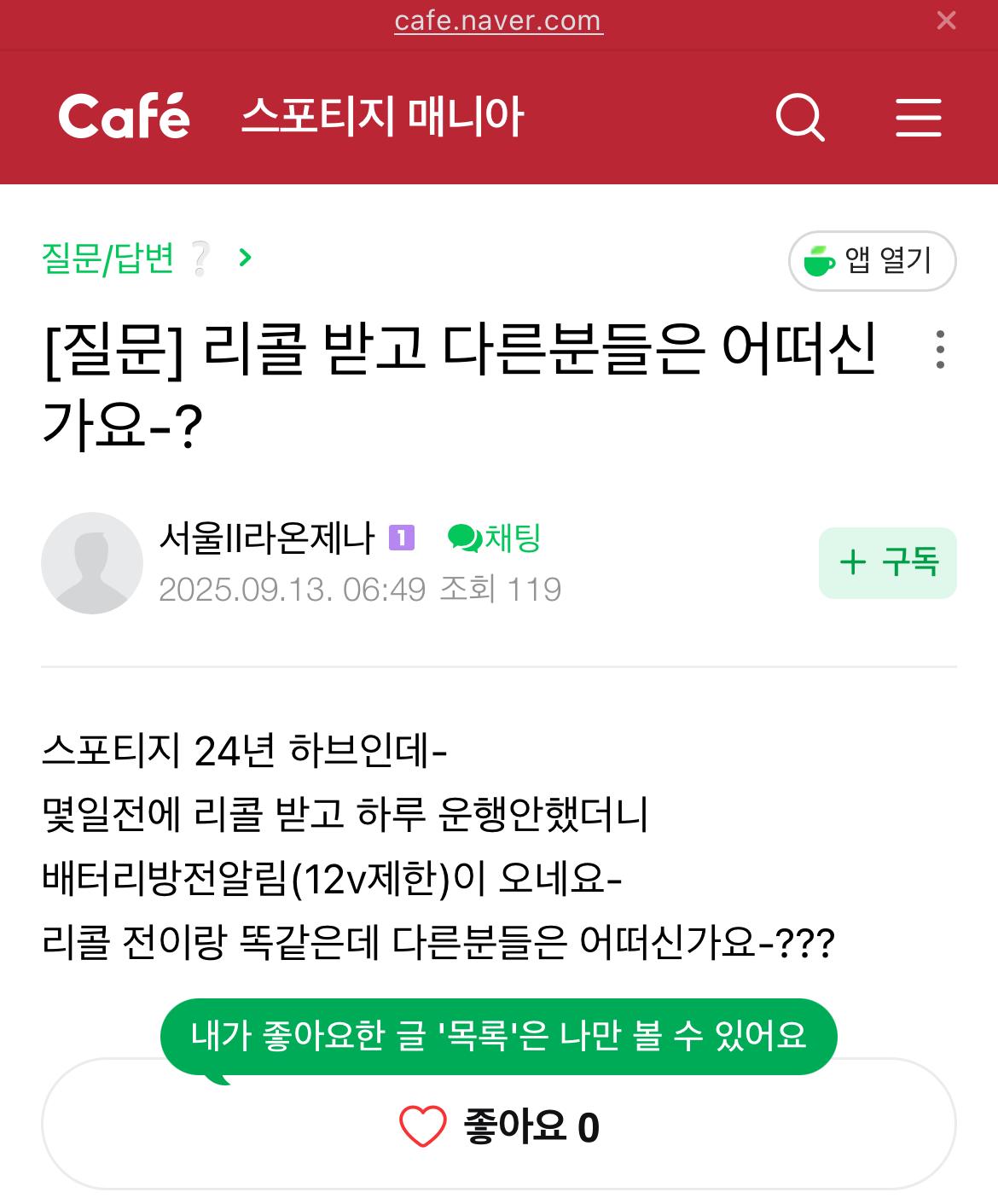This screenshot has height=1204, width=998.
Task: Open the 질문/답변 board
Action: [108, 258]
